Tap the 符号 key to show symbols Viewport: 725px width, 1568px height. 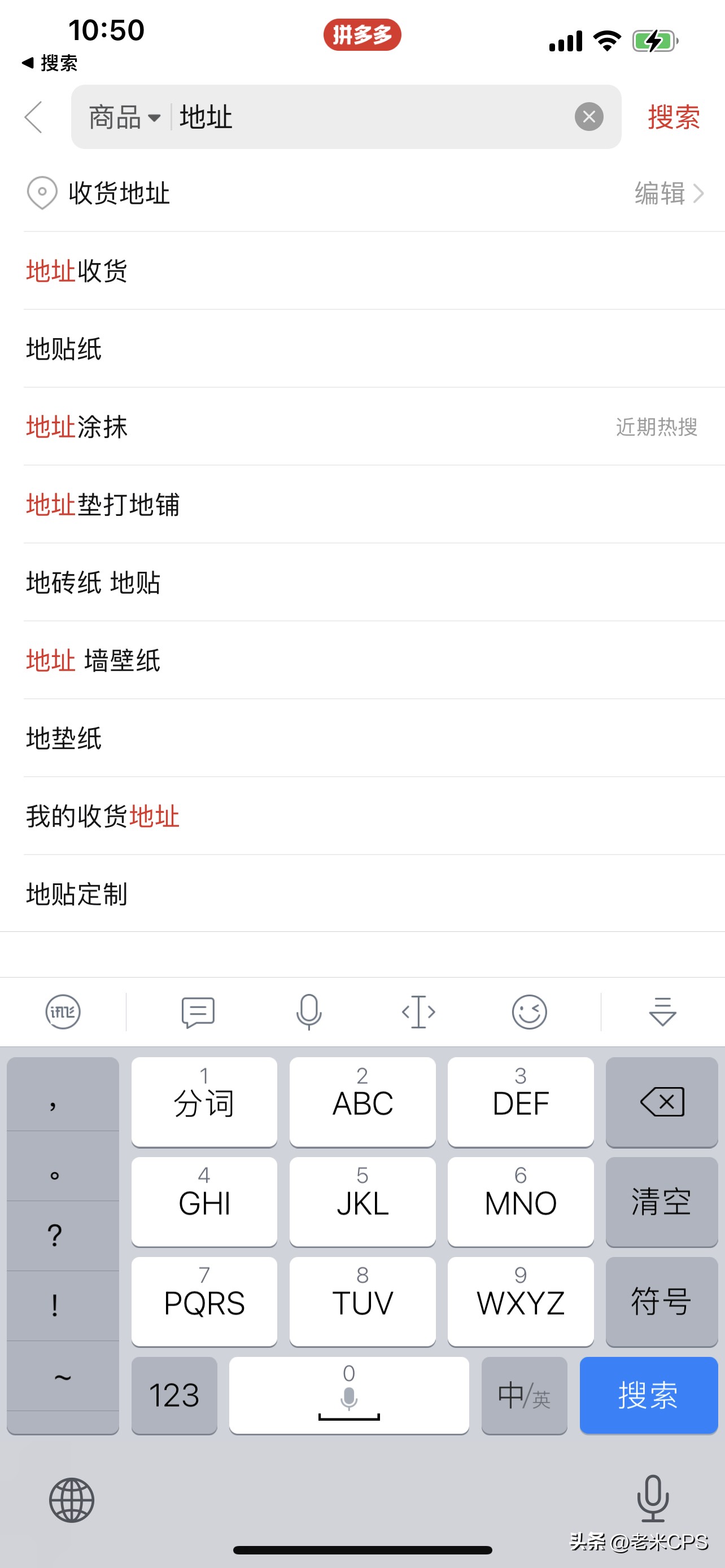click(x=661, y=1303)
